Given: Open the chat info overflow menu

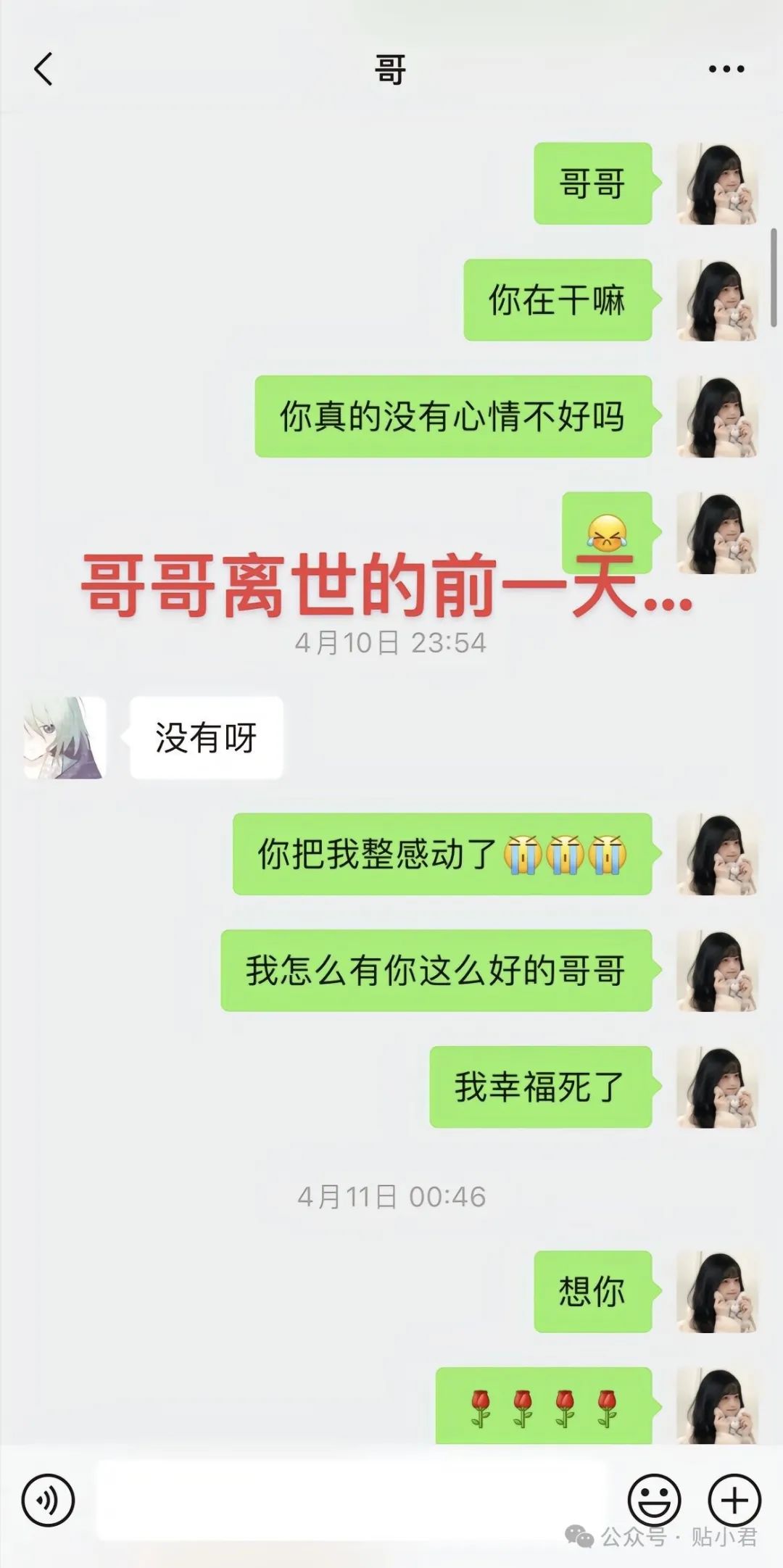Looking at the screenshot, I should click(x=726, y=70).
